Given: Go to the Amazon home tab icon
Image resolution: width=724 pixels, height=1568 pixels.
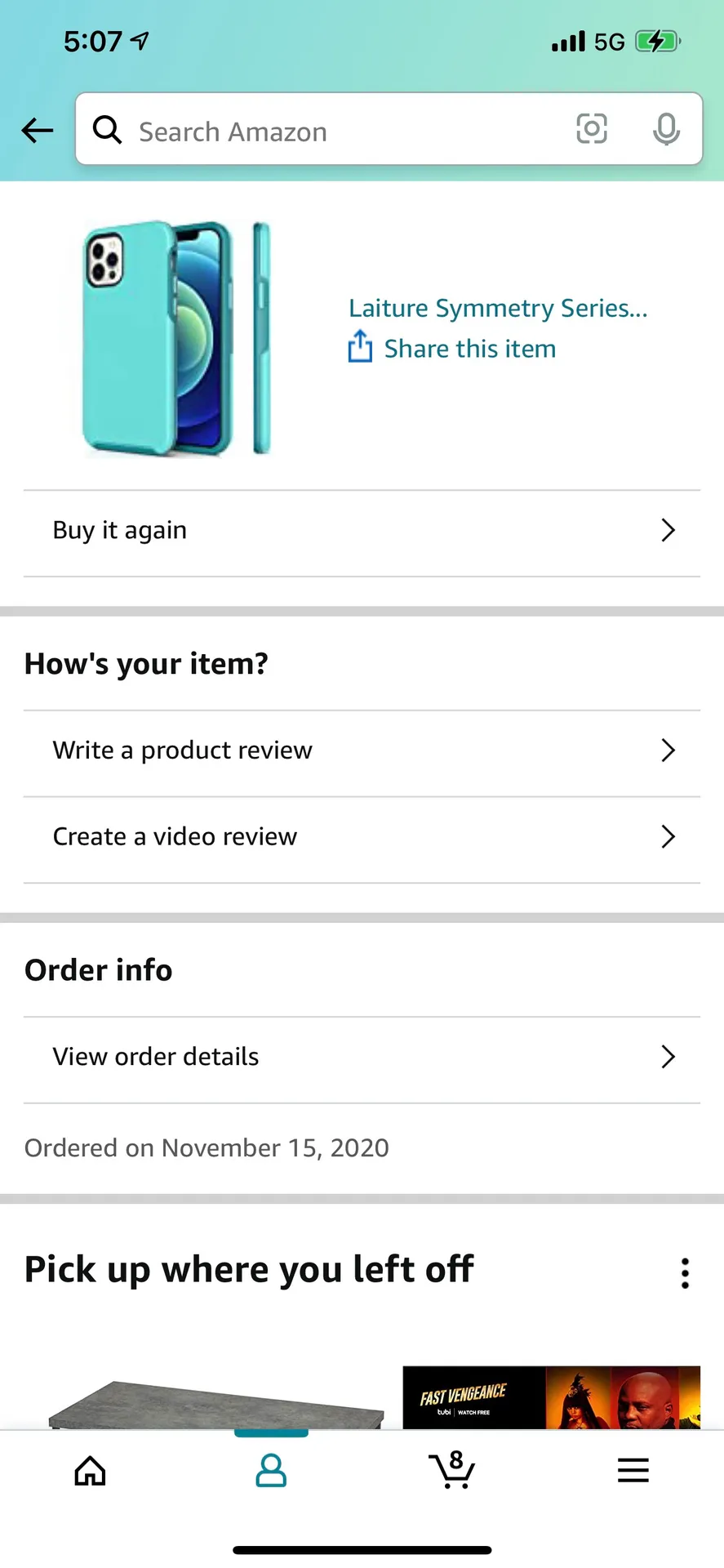Looking at the screenshot, I should click(x=90, y=1470).
